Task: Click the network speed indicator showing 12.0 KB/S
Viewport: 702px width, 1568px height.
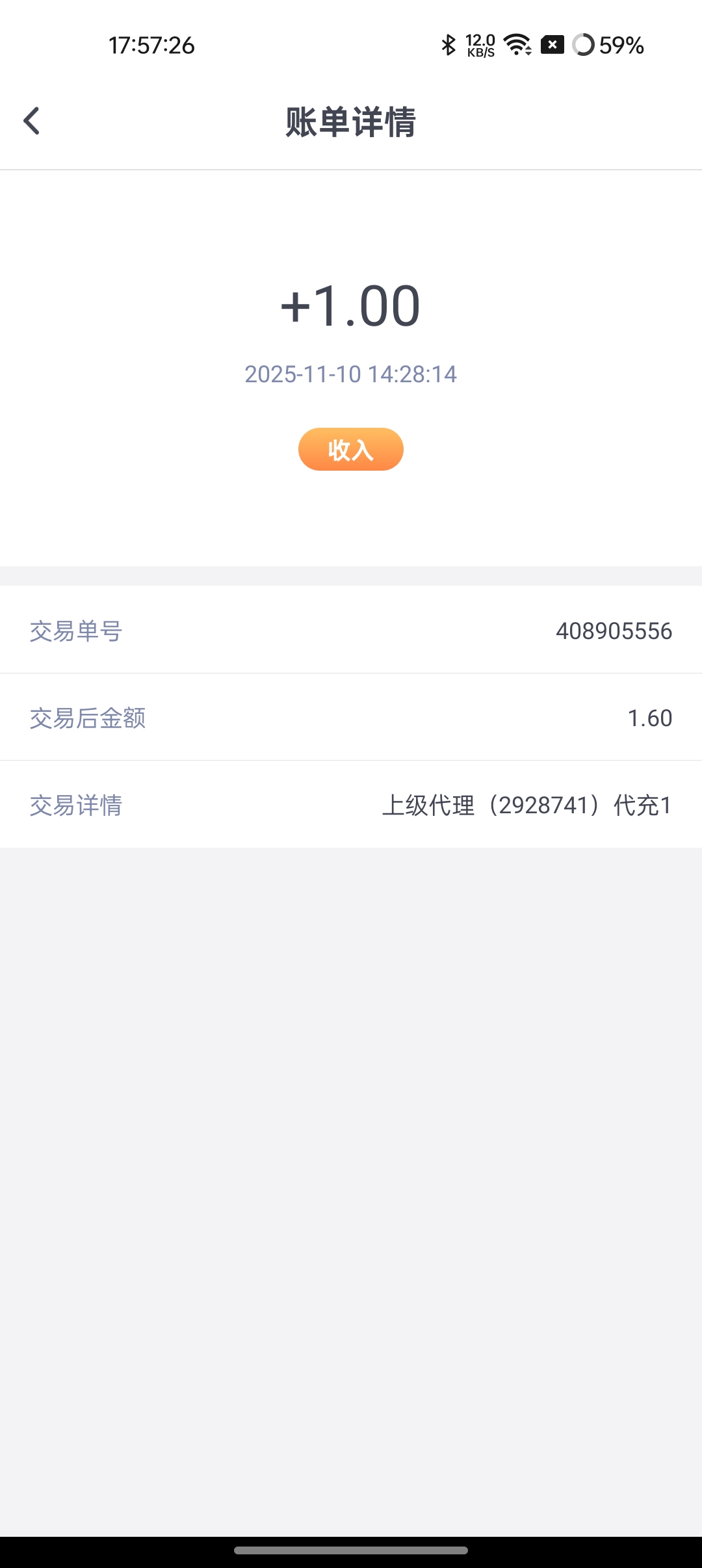Action: tap(479, 46)
